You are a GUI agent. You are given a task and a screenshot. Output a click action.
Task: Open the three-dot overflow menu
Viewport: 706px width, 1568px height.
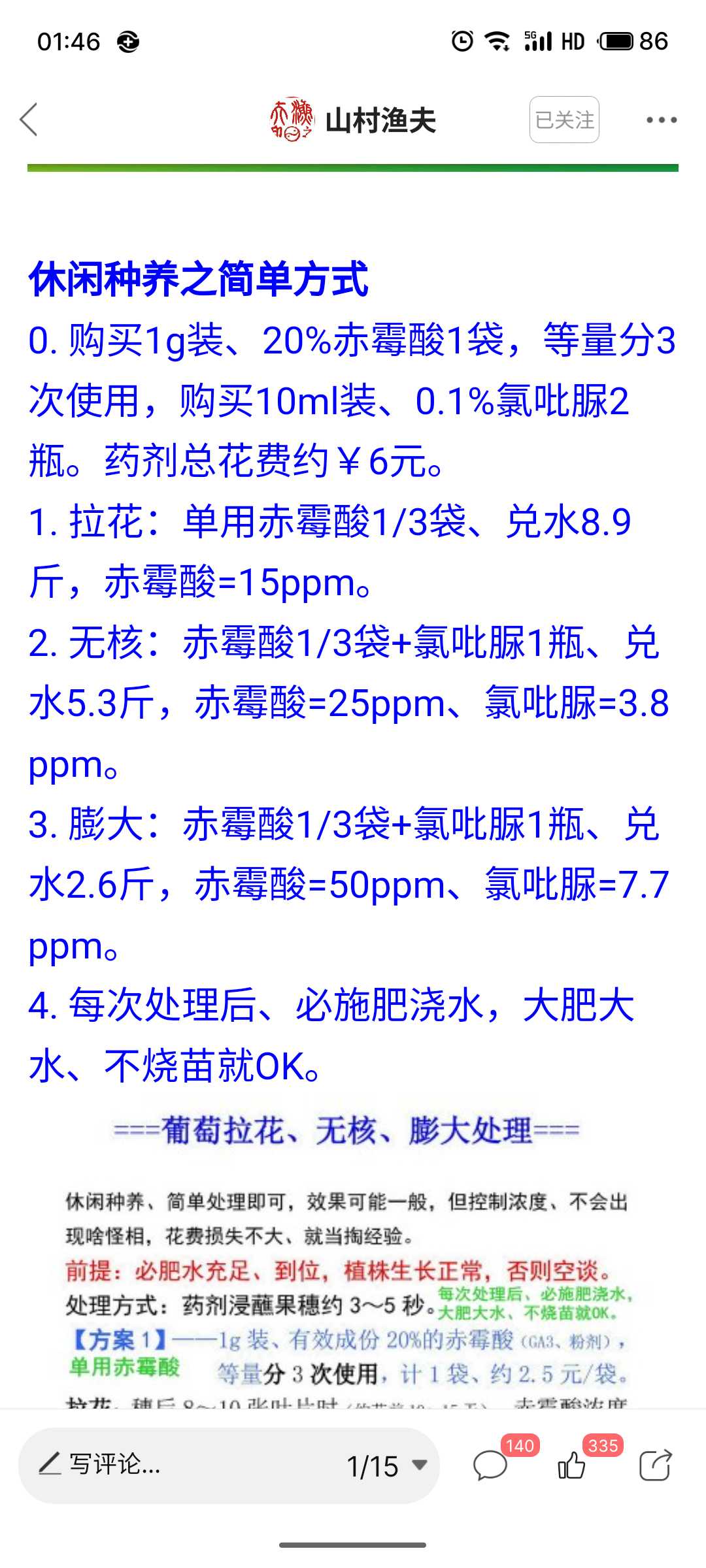pos(662,120)
